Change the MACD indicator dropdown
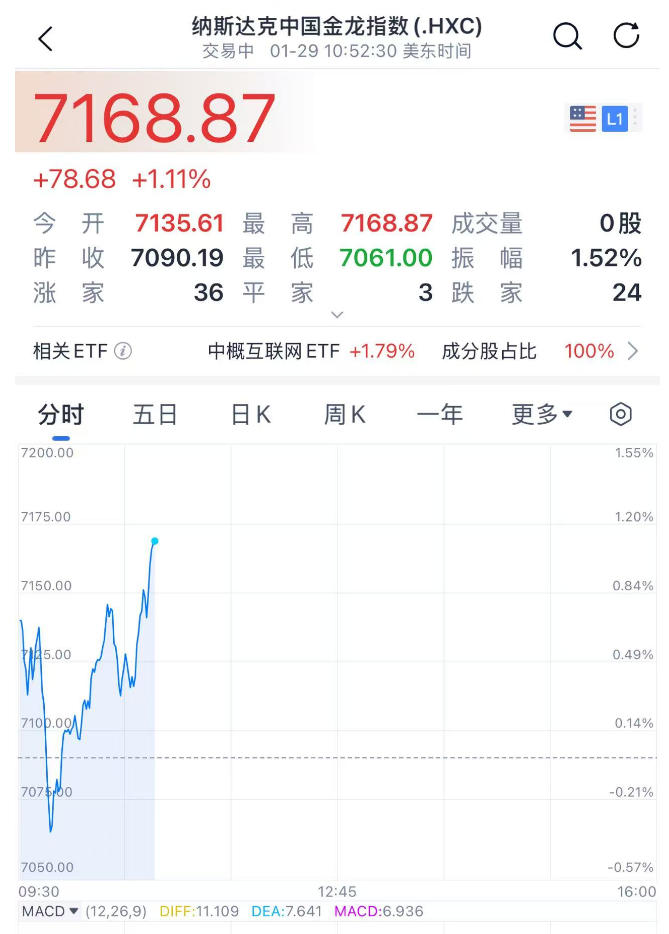Viewport: 669px width, 934px height. click(x=50, y=911)
